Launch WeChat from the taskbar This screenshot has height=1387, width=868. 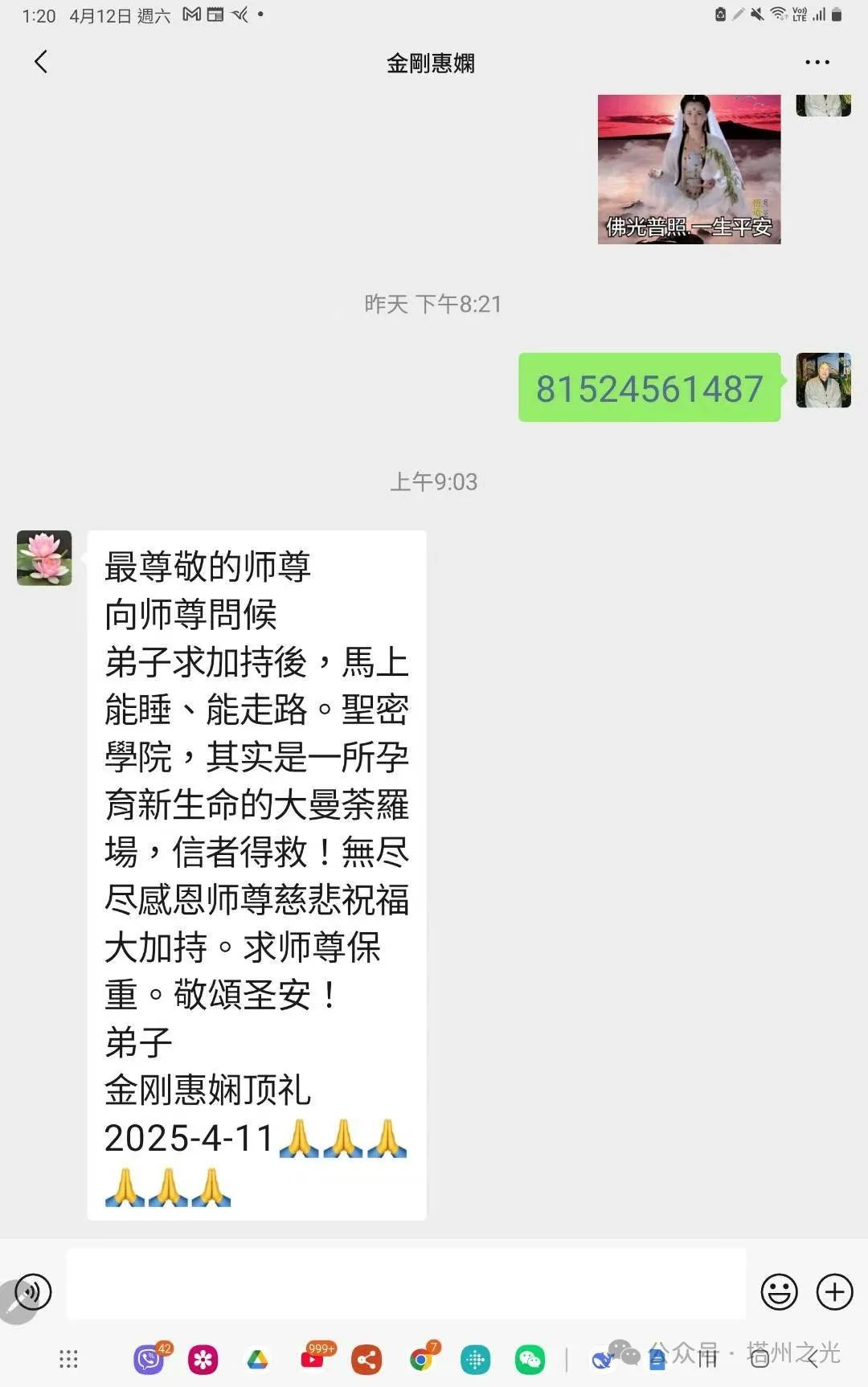(530, 1360)
